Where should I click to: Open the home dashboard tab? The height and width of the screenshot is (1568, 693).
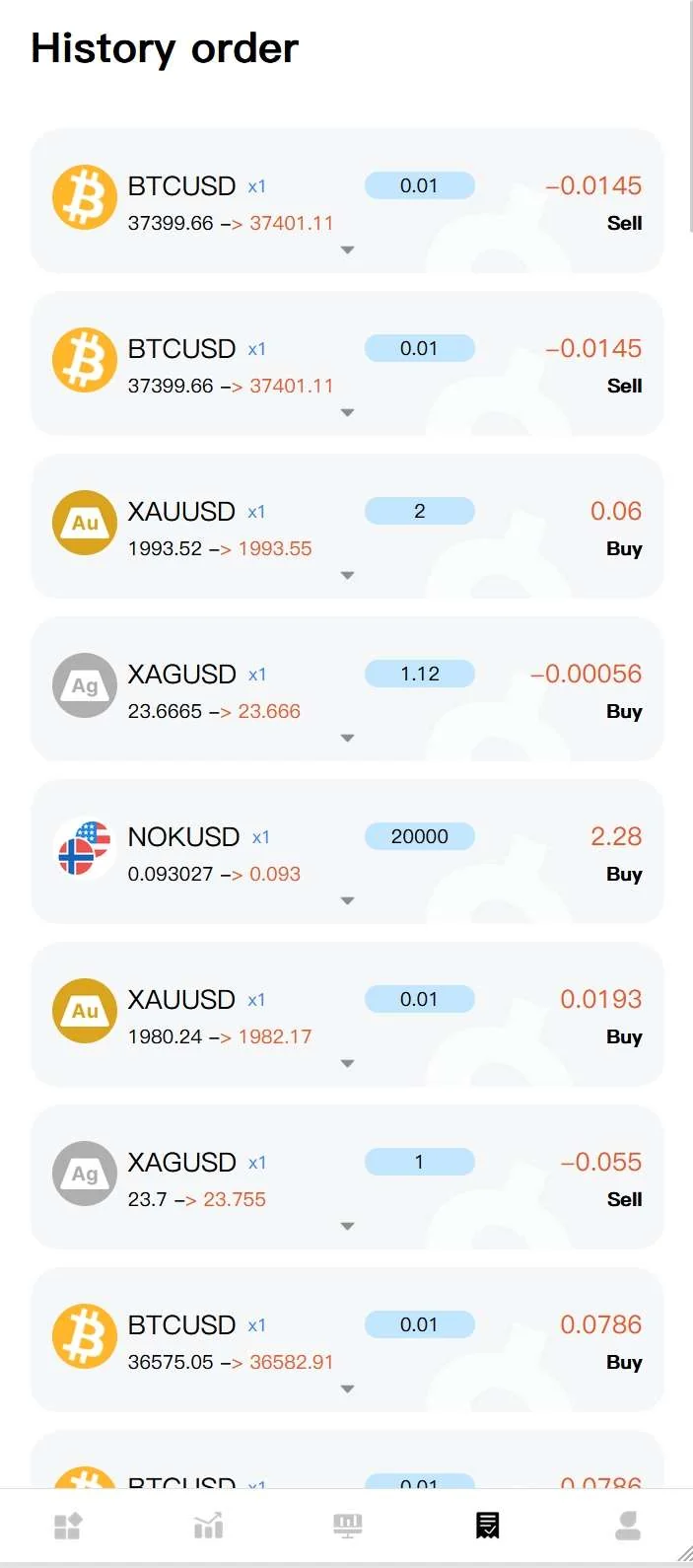pos(68,1527)
